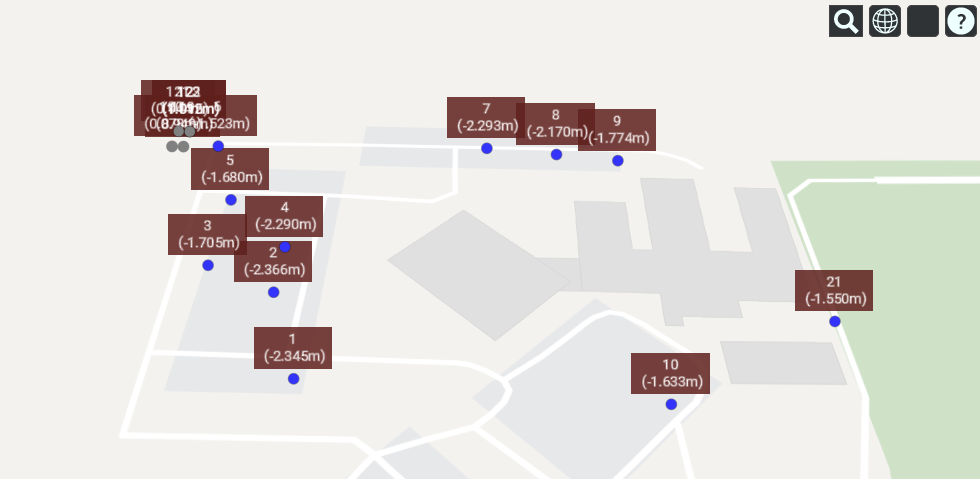Select point 4 marker (-2.290m)
Screen dimensions: 980x479
click(285, 246)
